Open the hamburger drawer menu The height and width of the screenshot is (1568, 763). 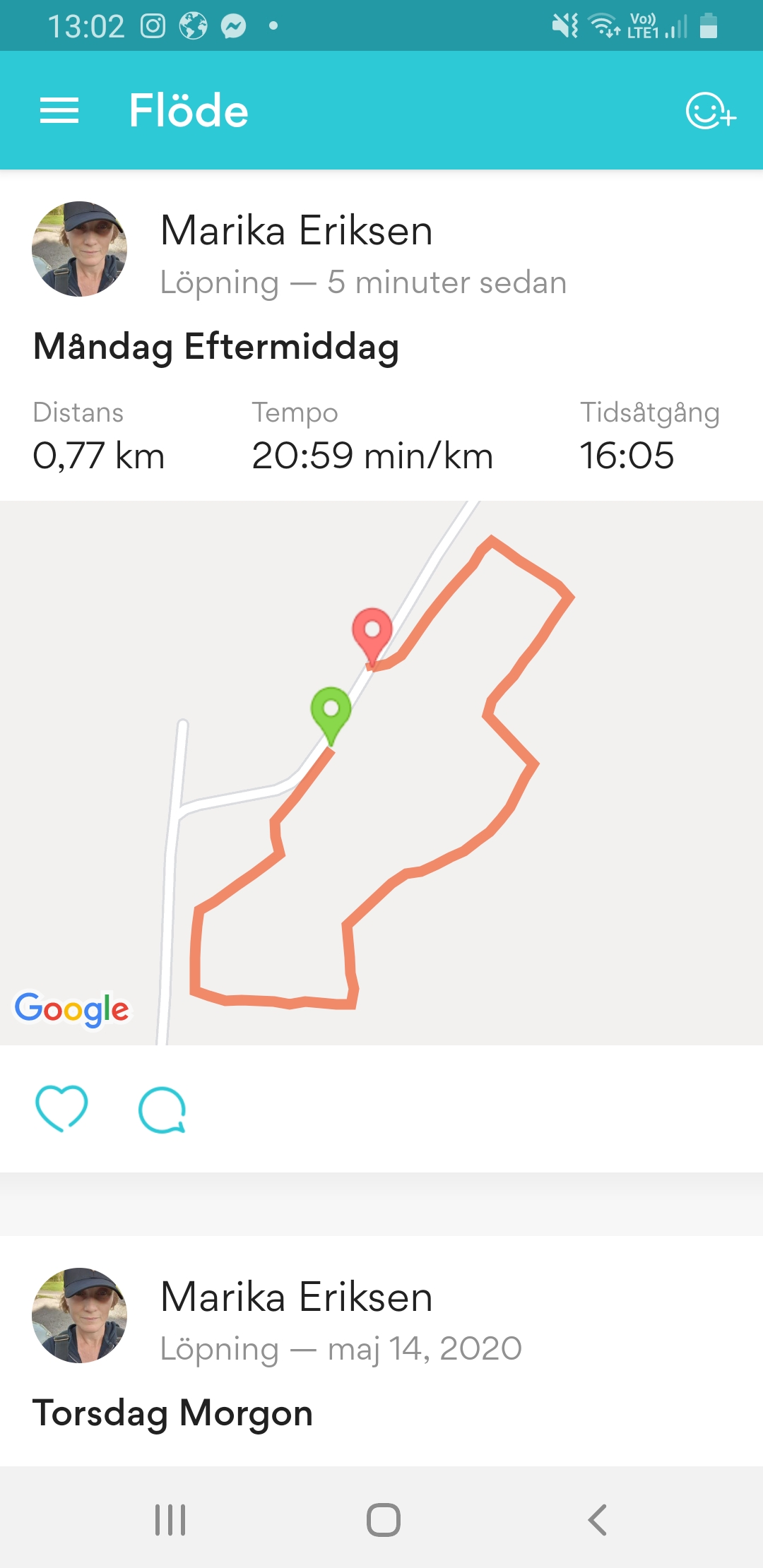[x=59, y=111]
